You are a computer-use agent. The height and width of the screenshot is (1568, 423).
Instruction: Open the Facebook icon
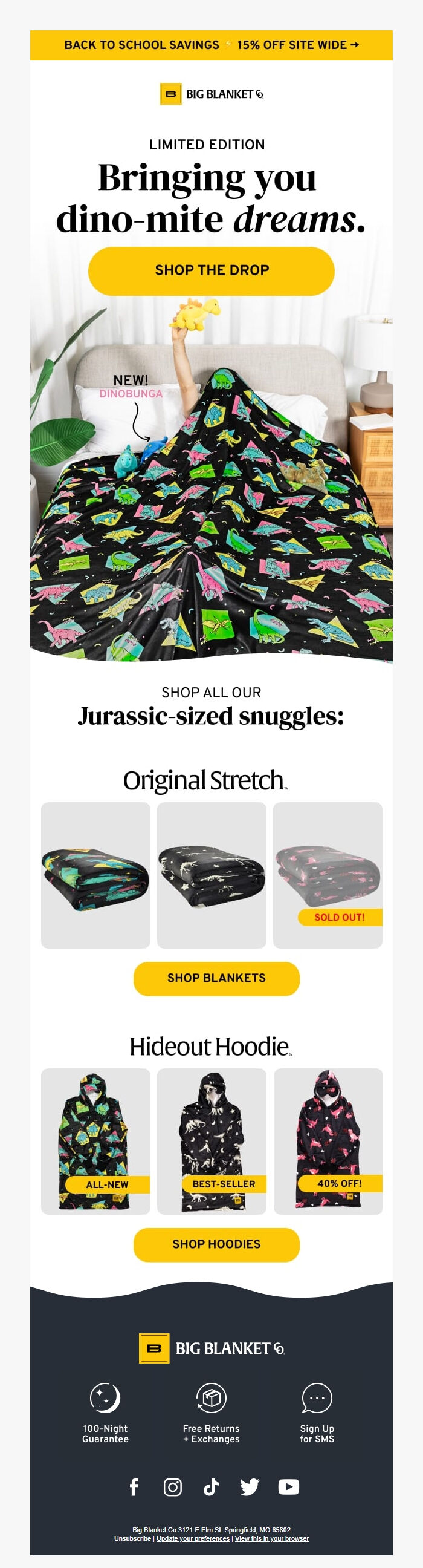[134, 1487]
